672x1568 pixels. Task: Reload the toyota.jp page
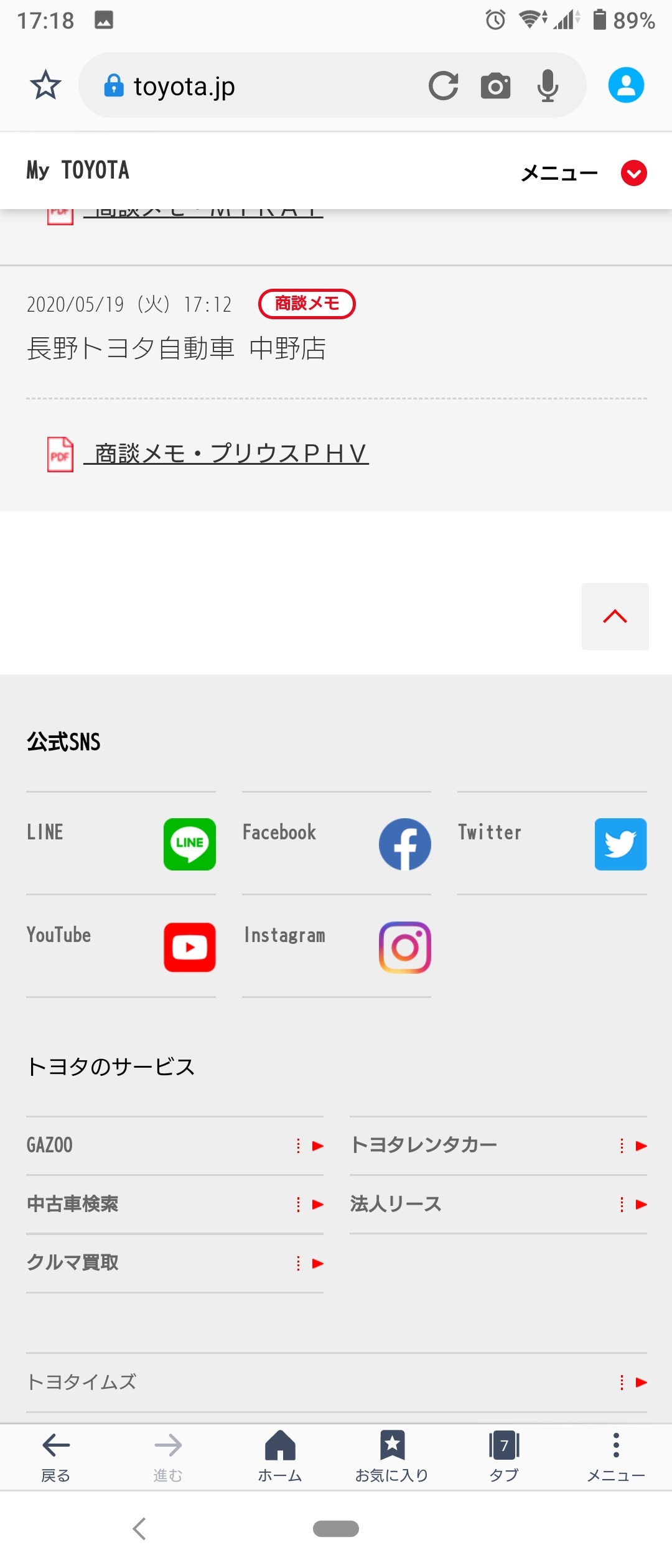[x=443, y=86]
